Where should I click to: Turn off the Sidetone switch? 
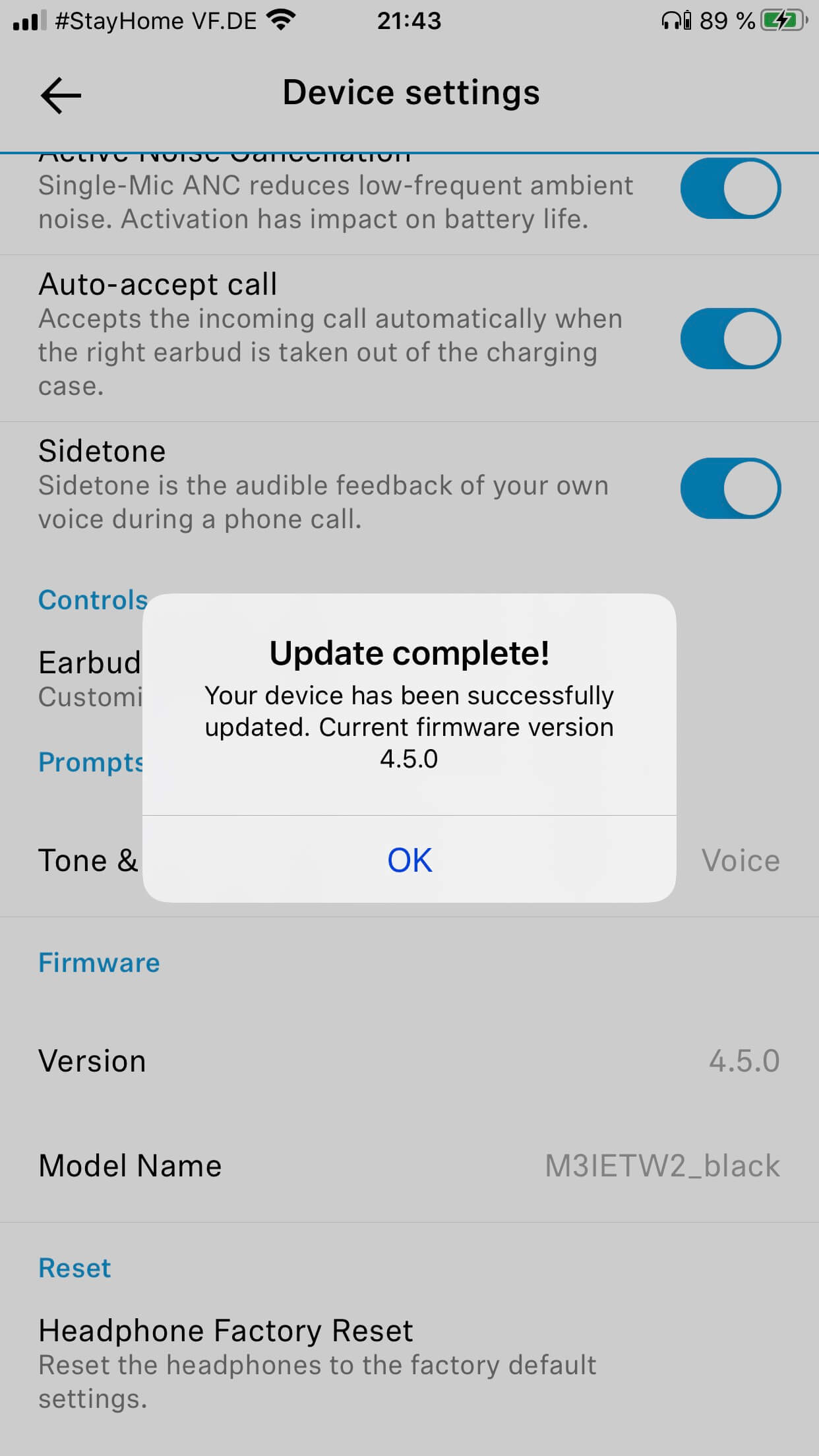point(730,489)
